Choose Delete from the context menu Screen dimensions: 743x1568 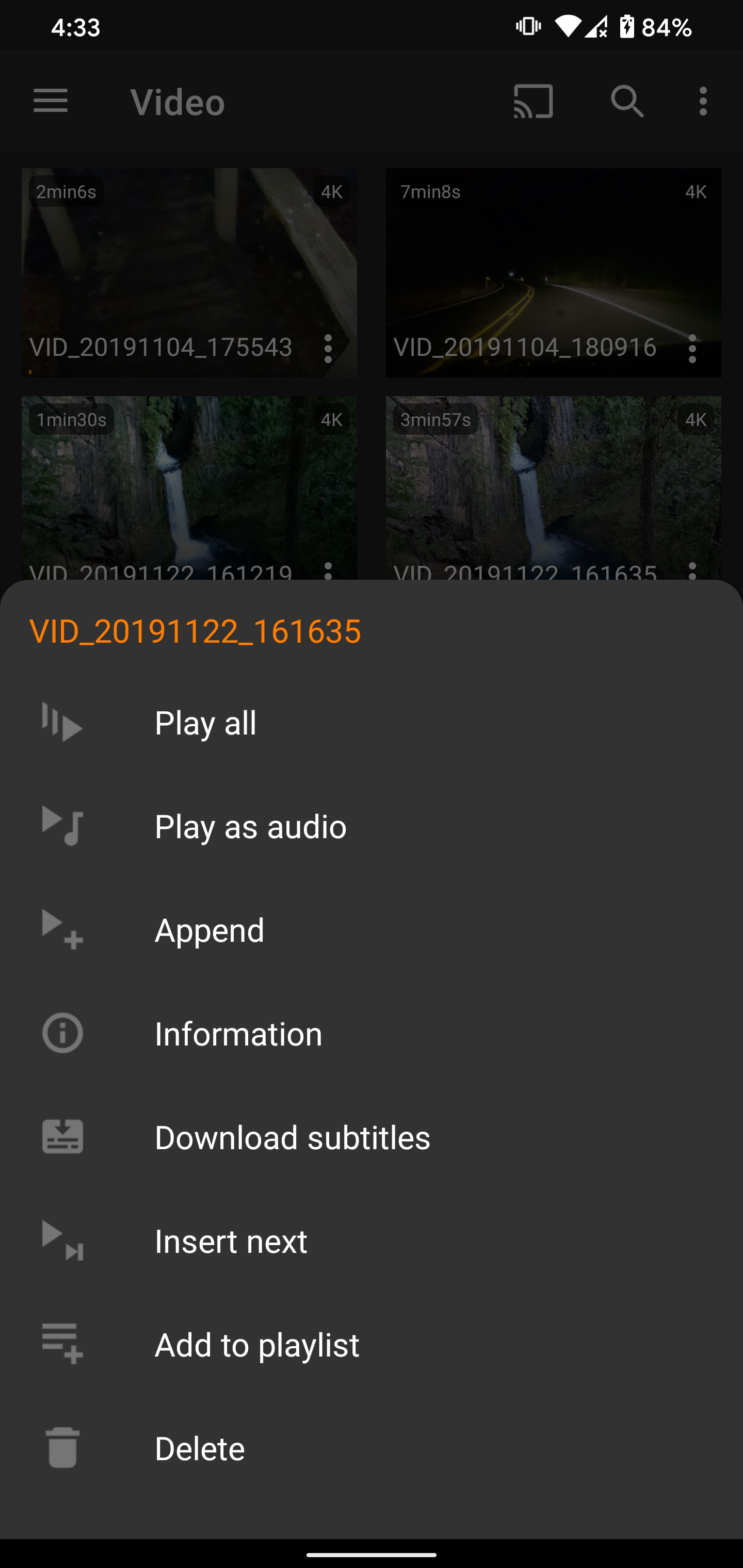[200, 1448]
